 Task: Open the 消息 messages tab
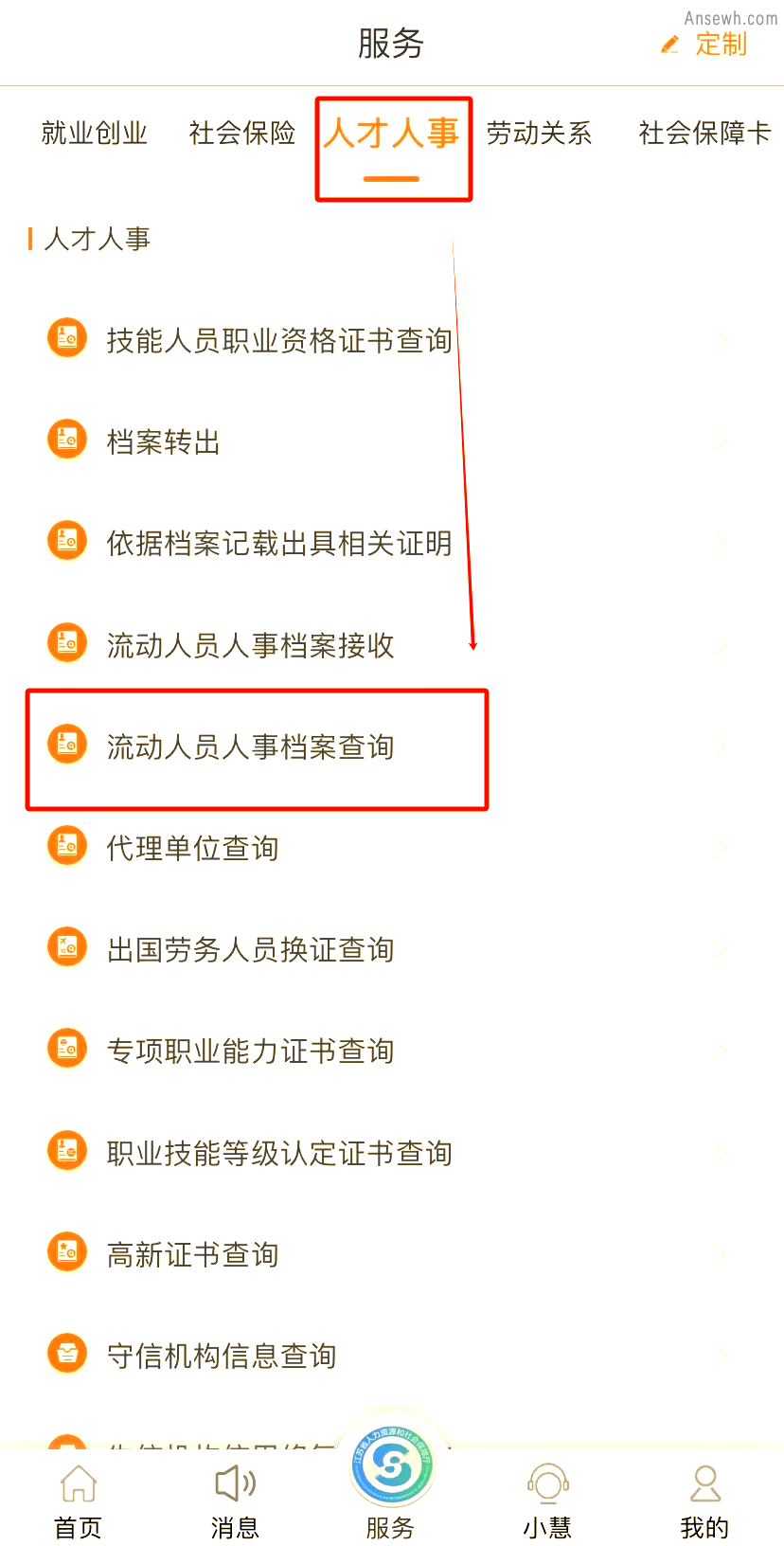tap(235, 1501)
